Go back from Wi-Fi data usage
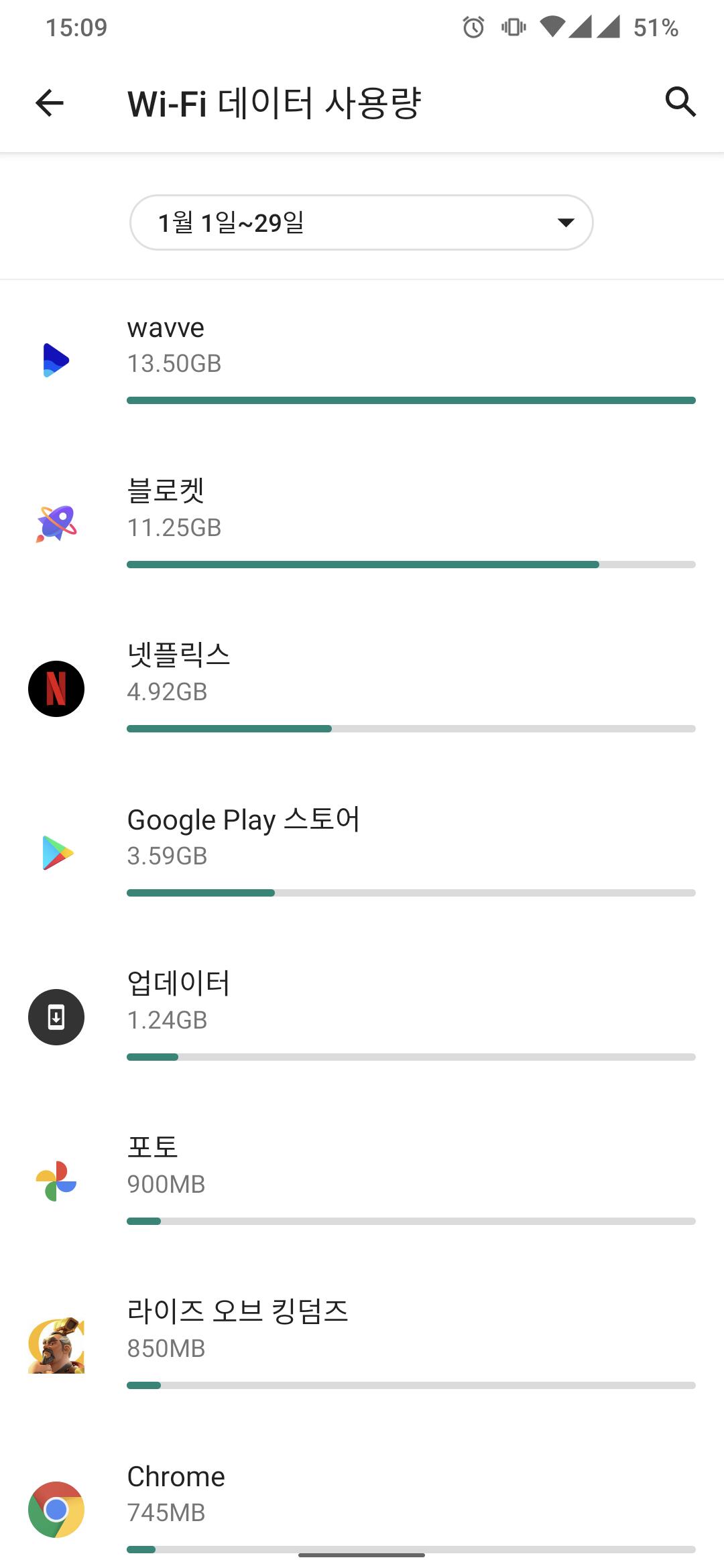This screenshot has height=1568, width=724. coord(50,103)
